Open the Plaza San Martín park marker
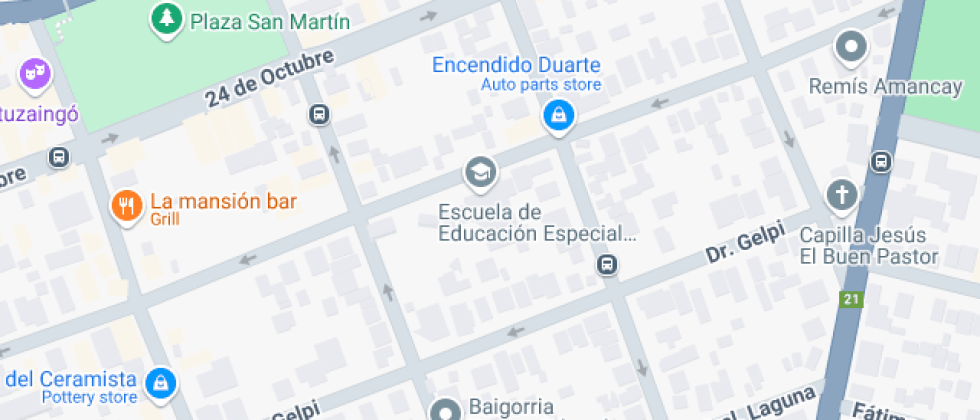The height and width of the screenshot is (420, 980). [x=167, y=19]
